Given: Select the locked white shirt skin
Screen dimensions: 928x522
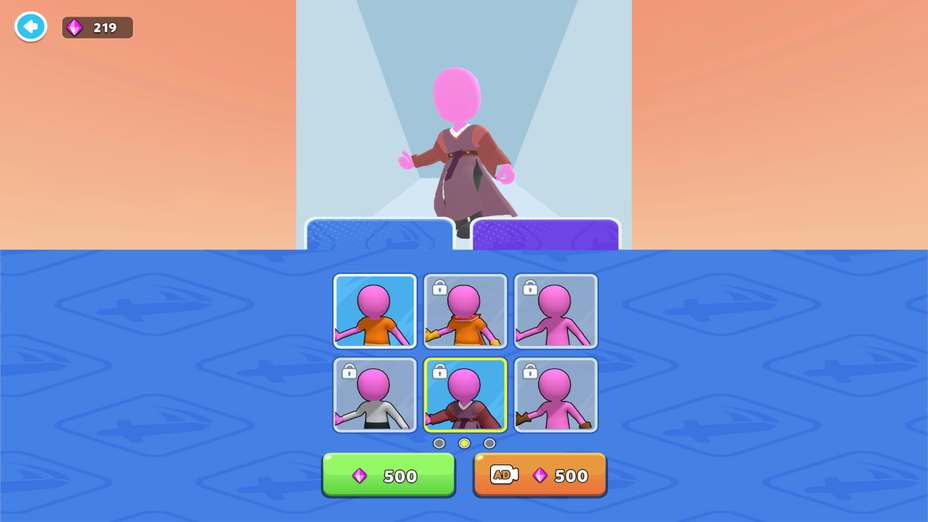Looking at the screenshot, I should tap(375, 395).
